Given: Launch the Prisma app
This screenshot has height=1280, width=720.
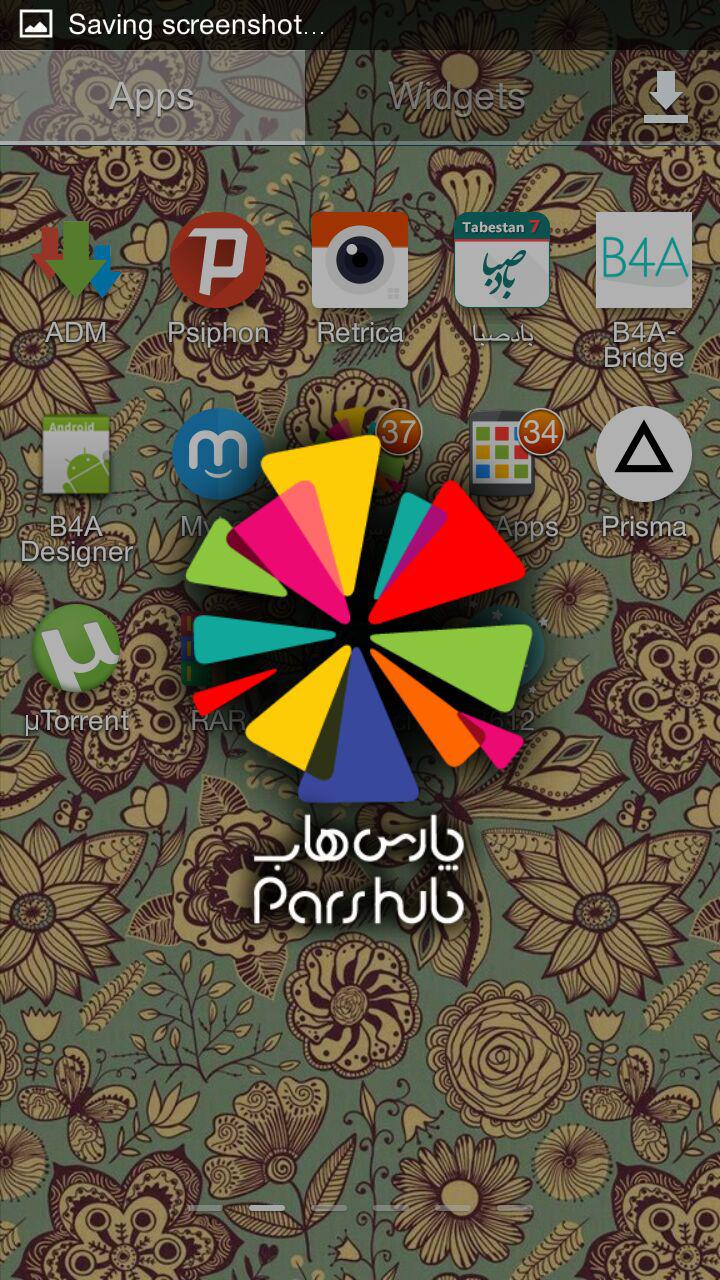Looking at the screenshot, I should click(x=643, y=456).
